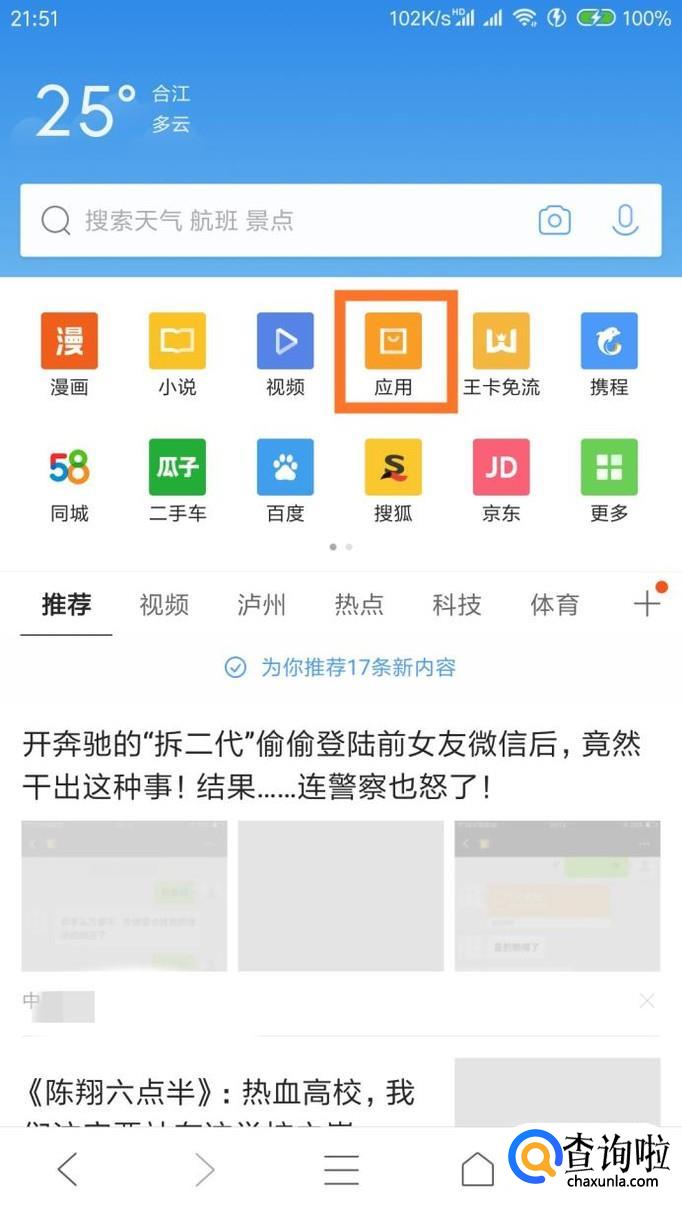Switch to the 科技 news tab
682x1212 pixels.
(x=457, y=604)
